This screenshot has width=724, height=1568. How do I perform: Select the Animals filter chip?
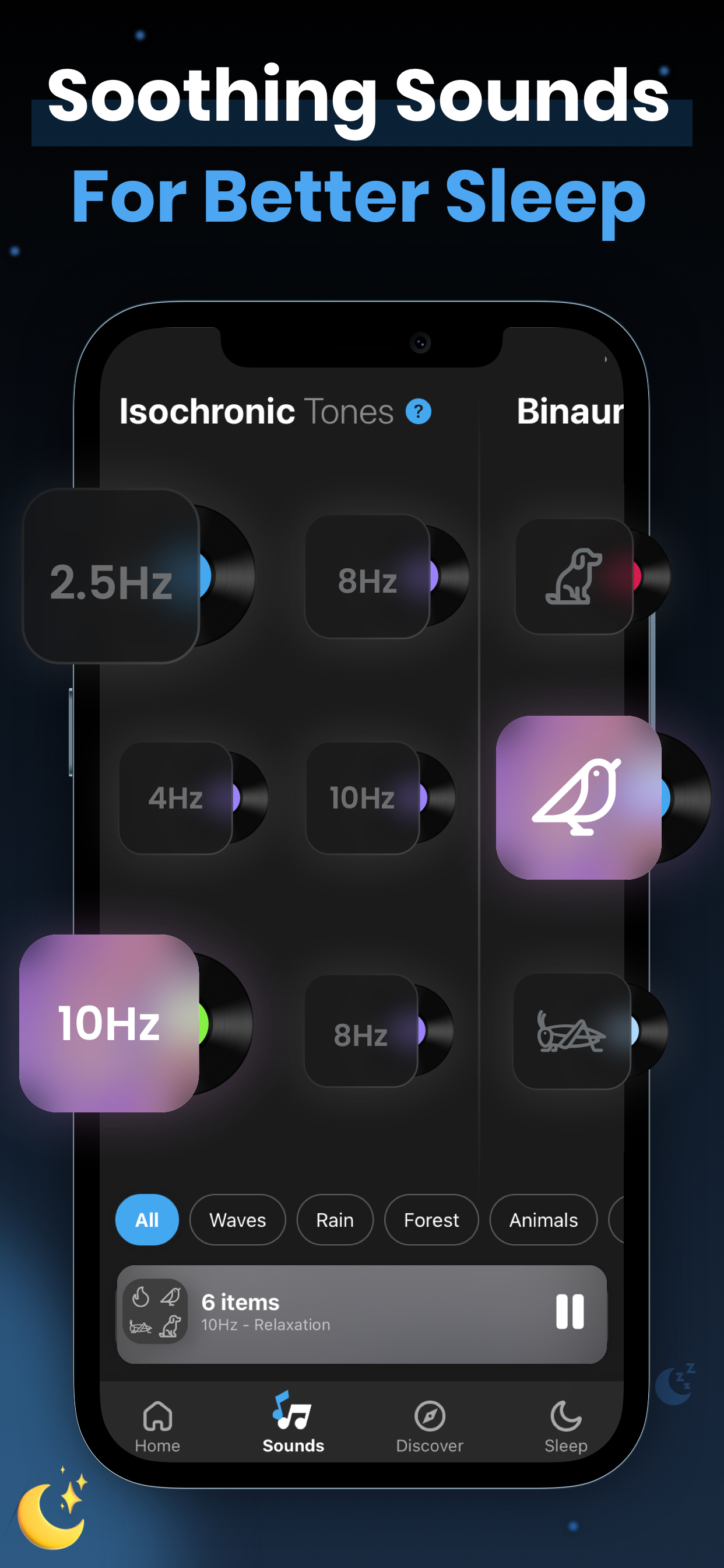tap(543, 1220)
